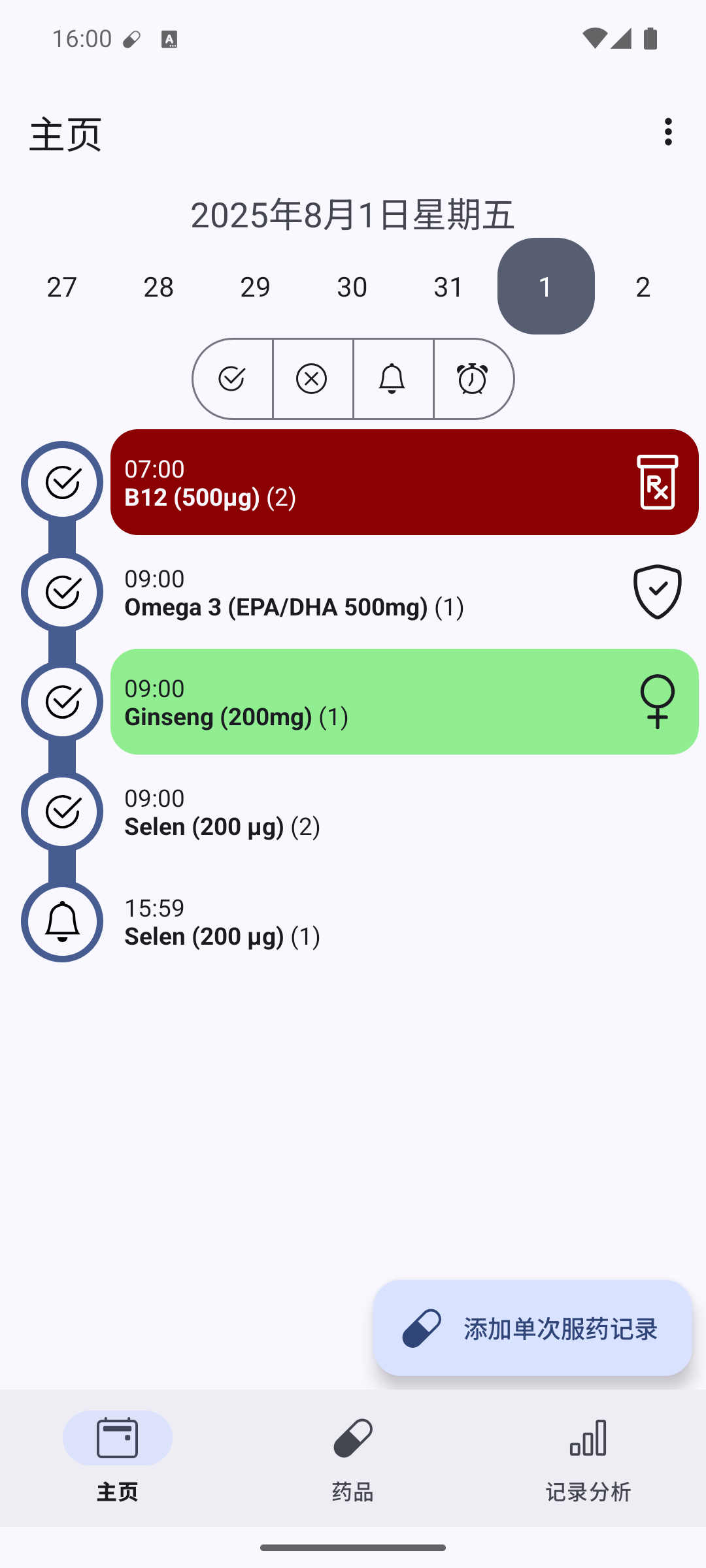The width and height of the screenshot is (706, 1568).
Task: Tap the bell status circle for 15:59 Selen
Action: [62, 922]
